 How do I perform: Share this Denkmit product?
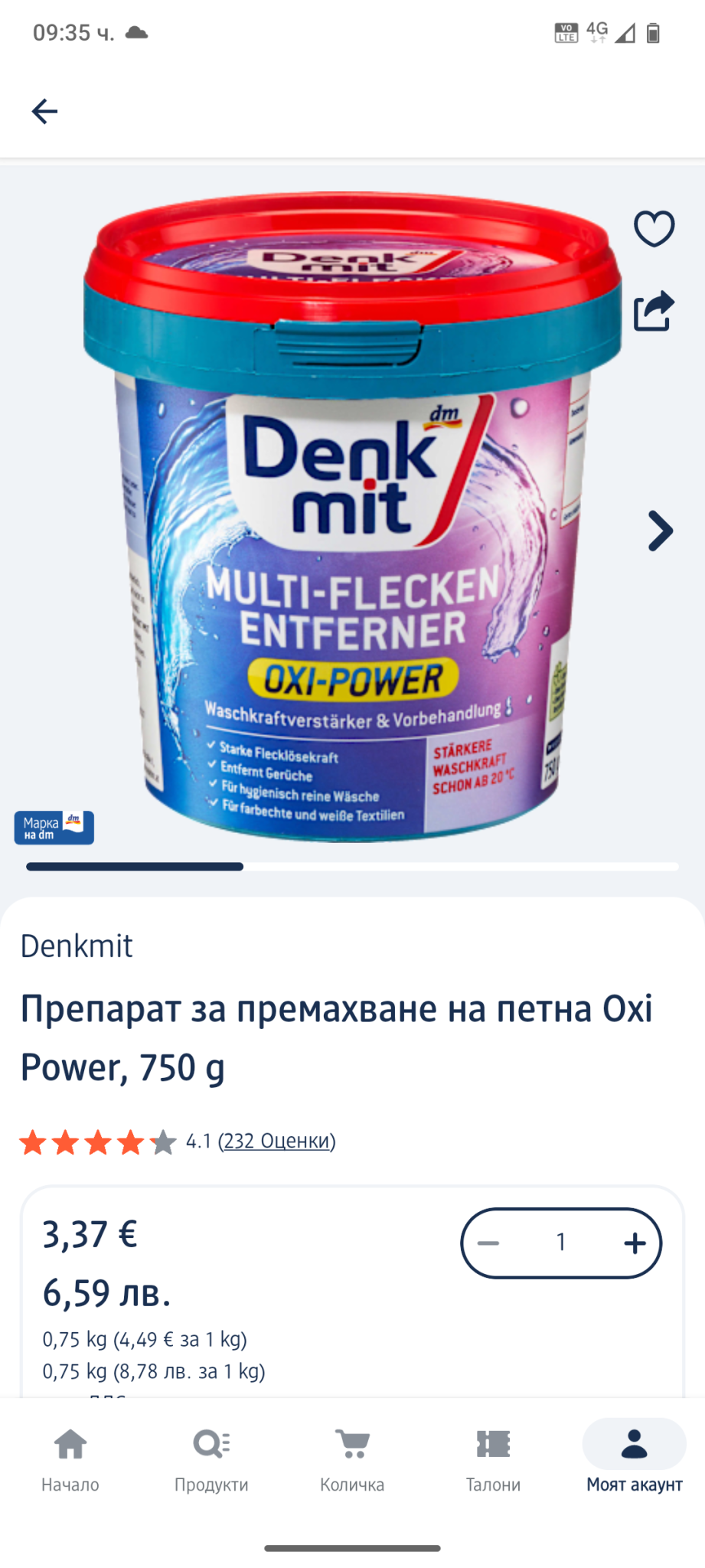pos(654,311)
